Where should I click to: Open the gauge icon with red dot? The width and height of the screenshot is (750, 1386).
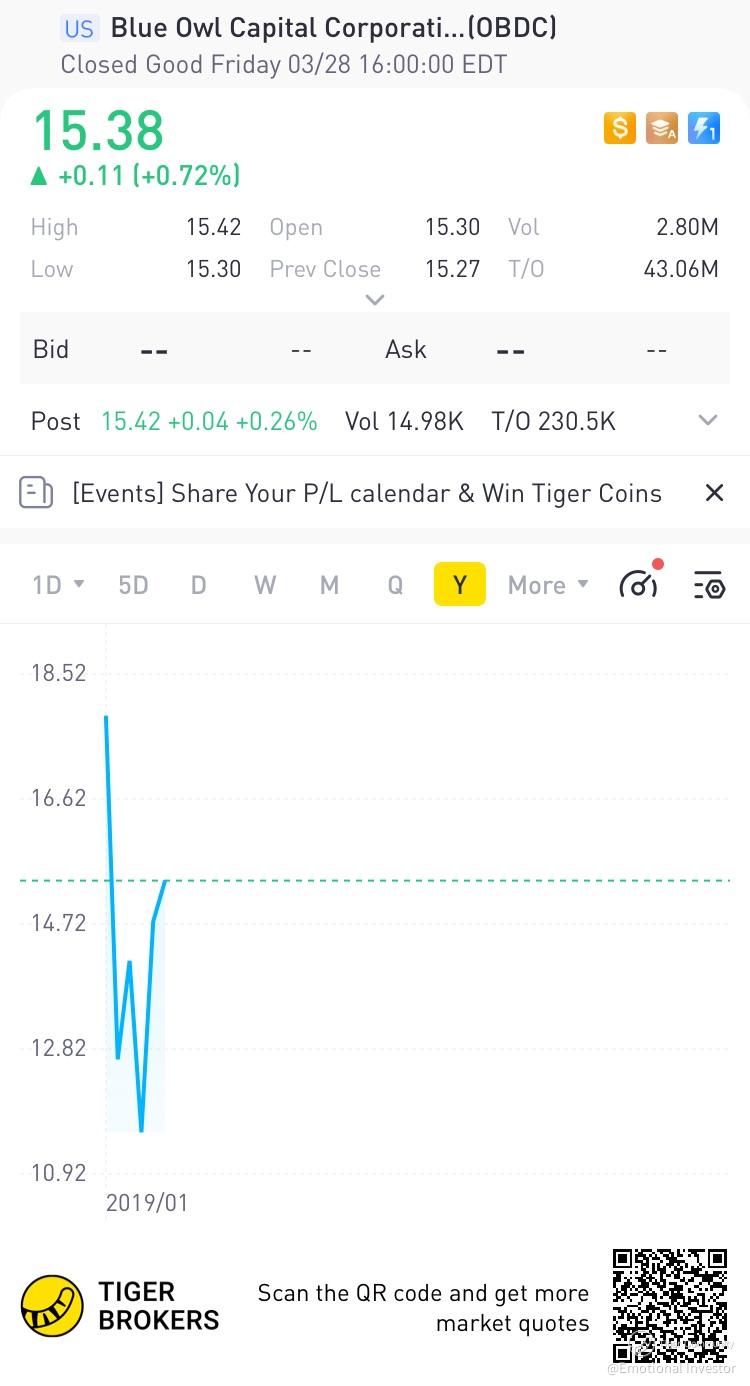(639, 583)
